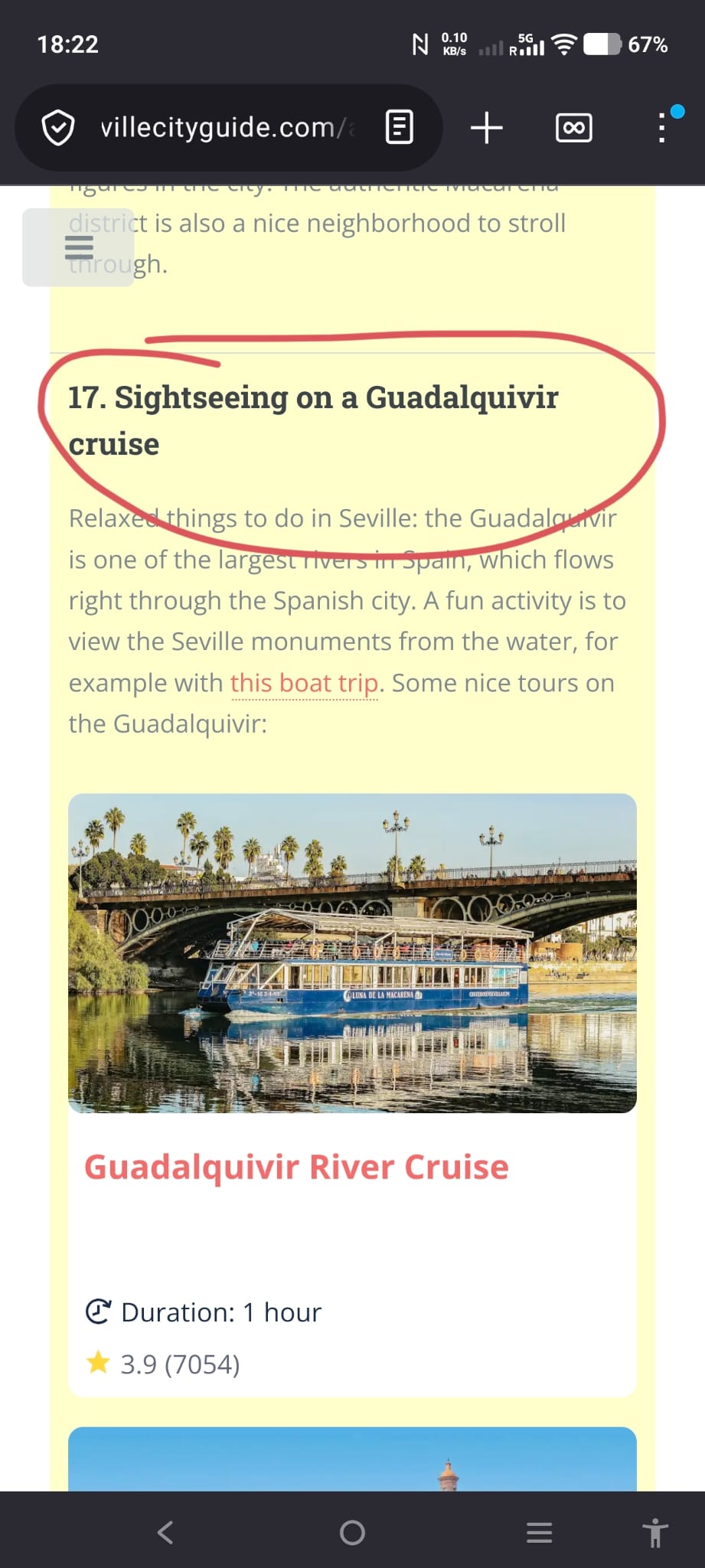Image resolution: width=705 pixels, height=1568 pixels.
Task: Open the private tabs mask icon
Action: [573, 127]
